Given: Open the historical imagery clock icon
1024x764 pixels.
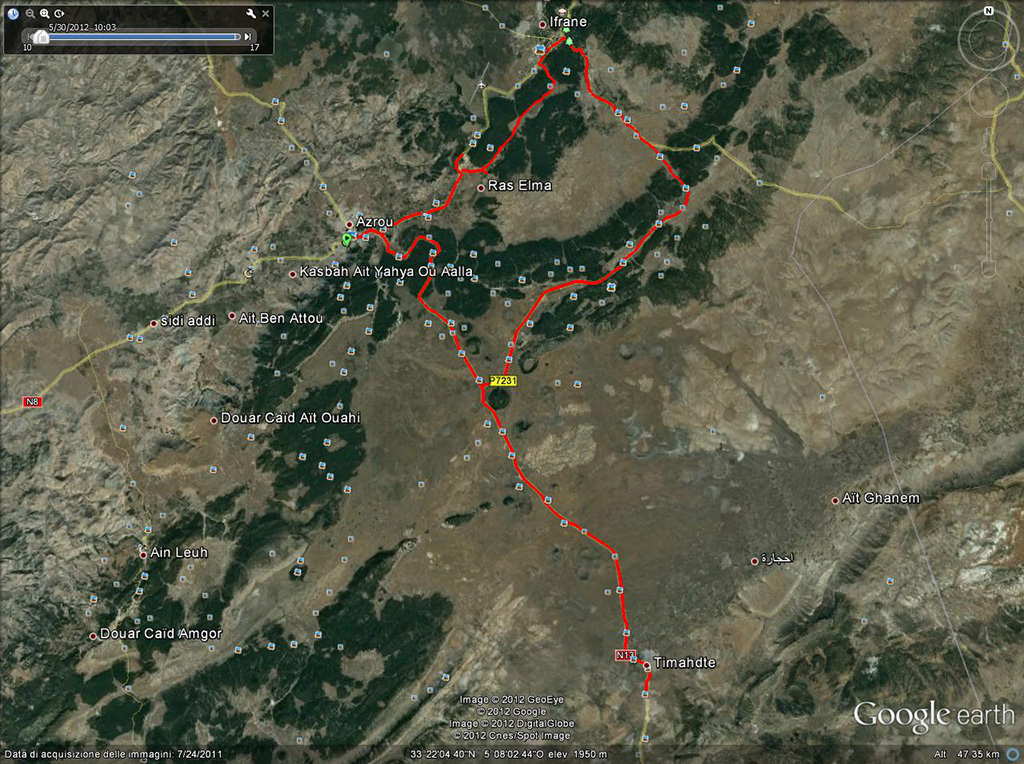Looking at the screenshot, I should [14, 13].
